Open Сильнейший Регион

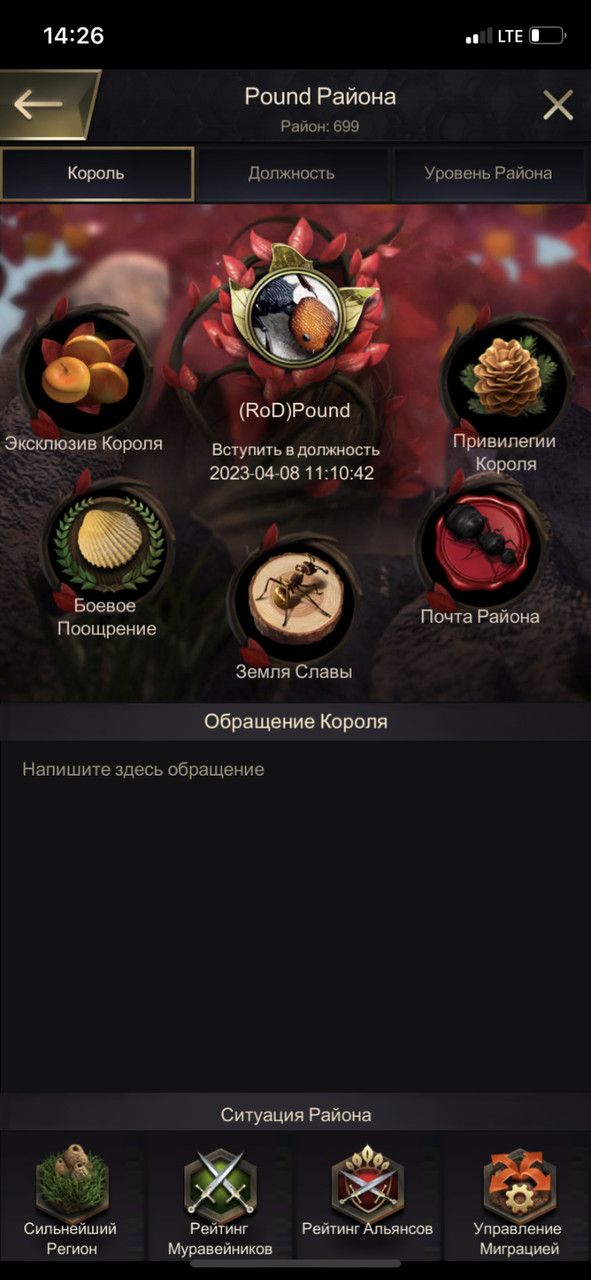tap(71, 1197)
